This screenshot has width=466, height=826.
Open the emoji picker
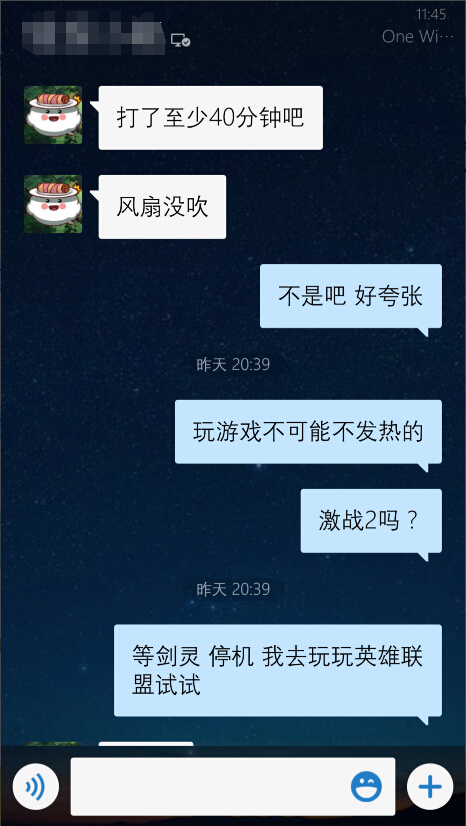pyautogui.click(x=366, y=787)
